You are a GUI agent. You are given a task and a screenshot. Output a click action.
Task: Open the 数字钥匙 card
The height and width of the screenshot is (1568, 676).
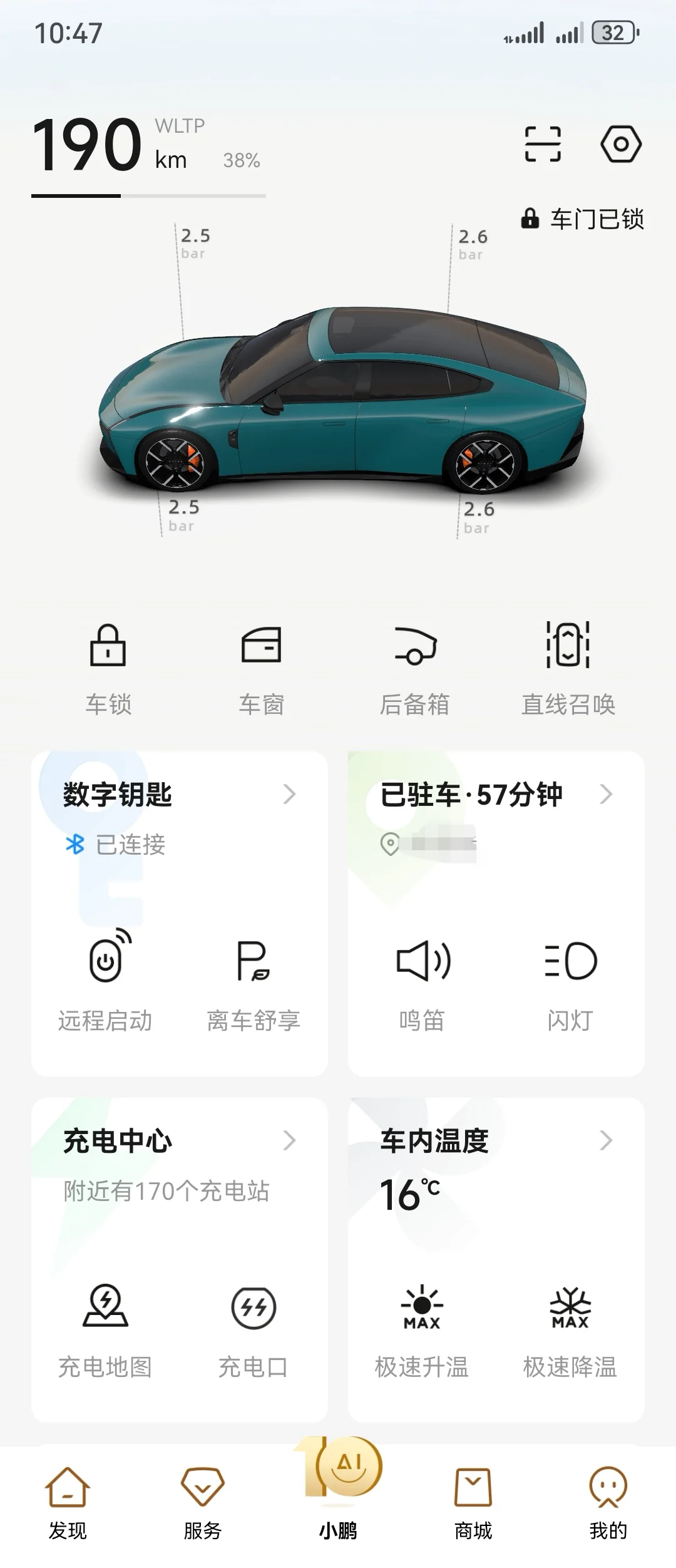point(180,795)
